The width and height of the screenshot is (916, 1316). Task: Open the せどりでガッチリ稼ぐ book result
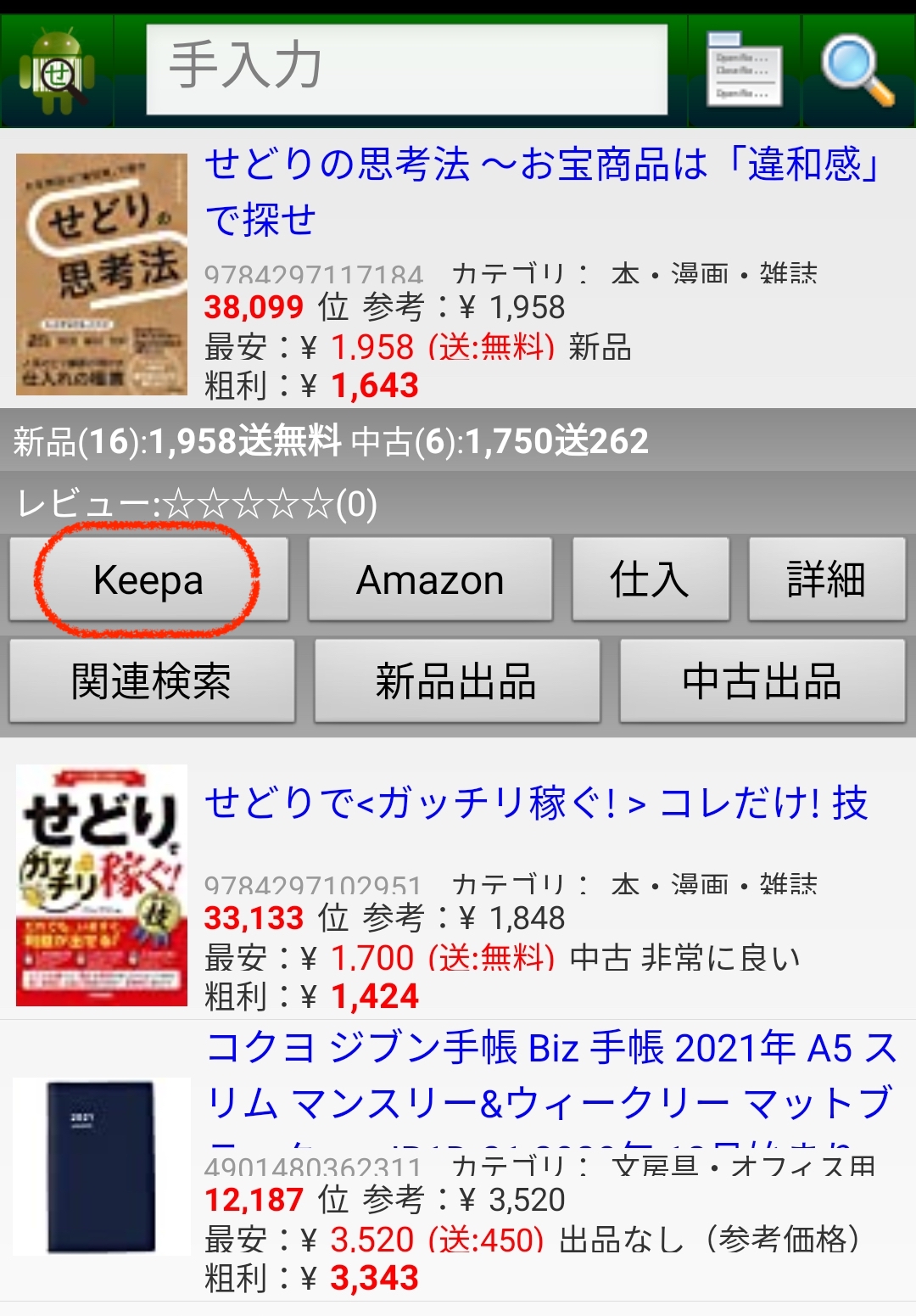tap(536, 803)
